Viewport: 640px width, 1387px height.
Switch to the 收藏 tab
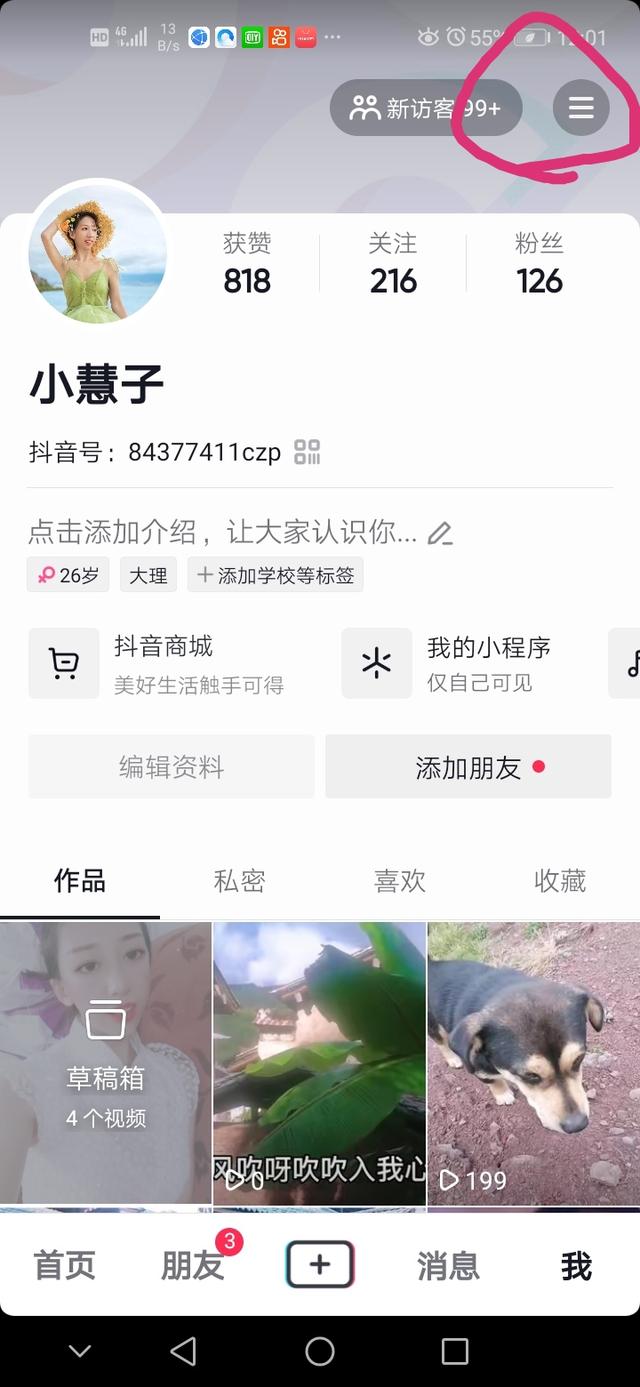[x=559, y=881]
